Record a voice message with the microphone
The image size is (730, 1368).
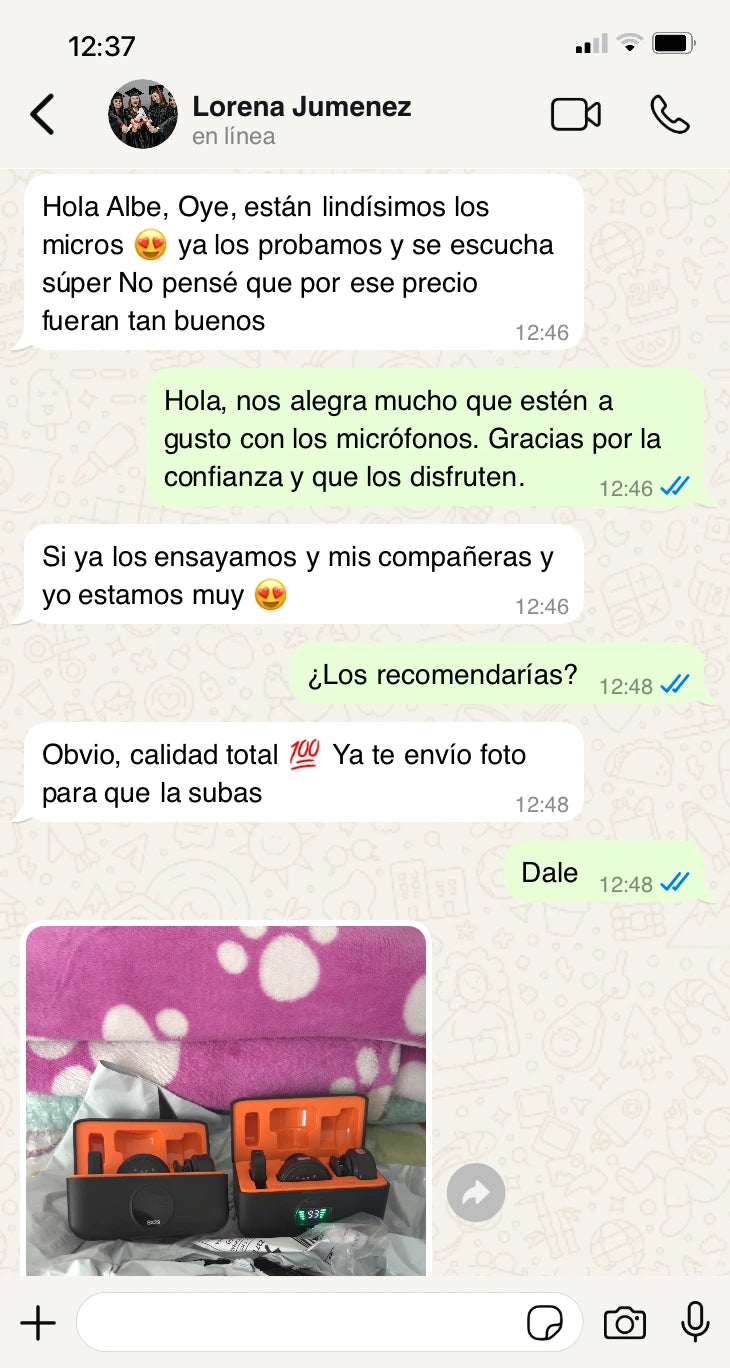click(695, 1323)
